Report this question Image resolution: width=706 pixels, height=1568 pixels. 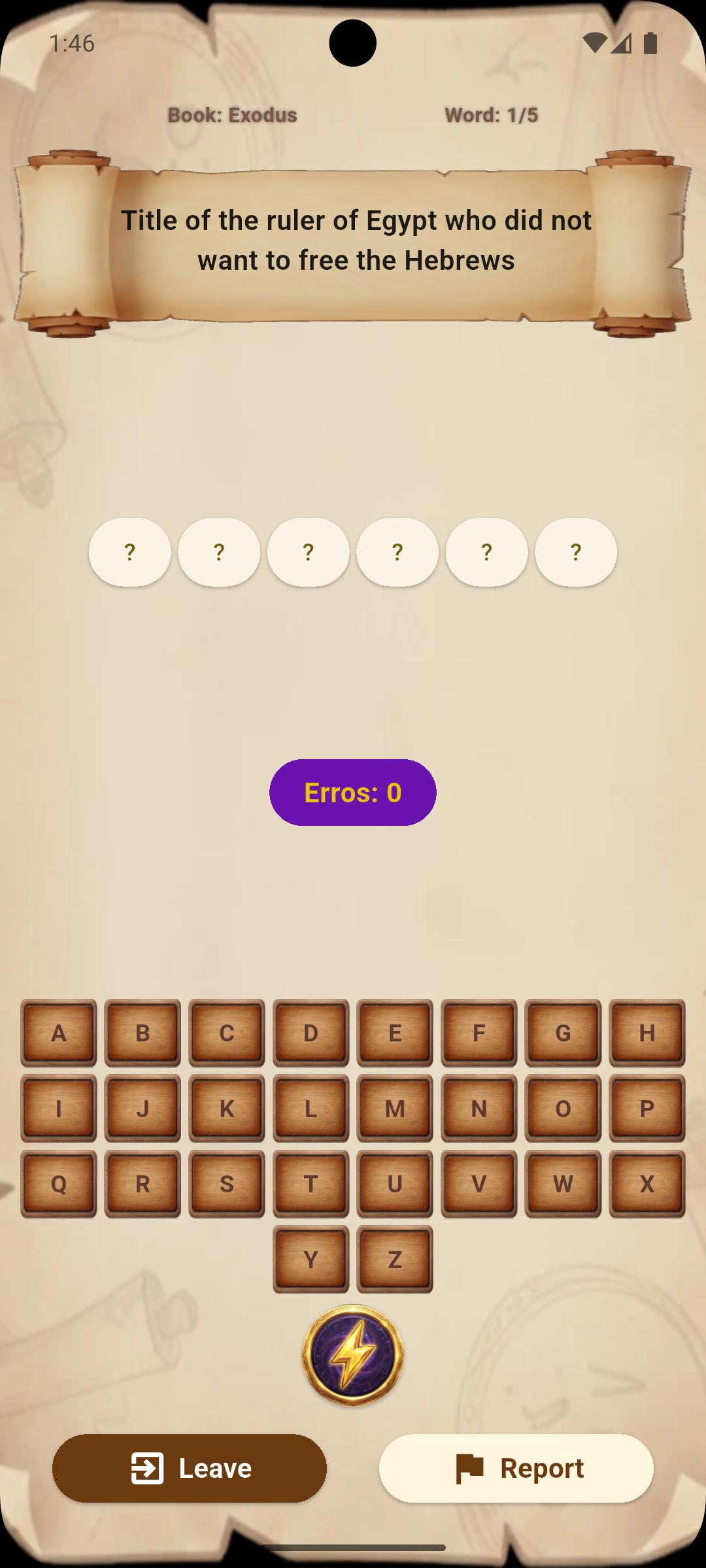click(x=516, y=1468)
